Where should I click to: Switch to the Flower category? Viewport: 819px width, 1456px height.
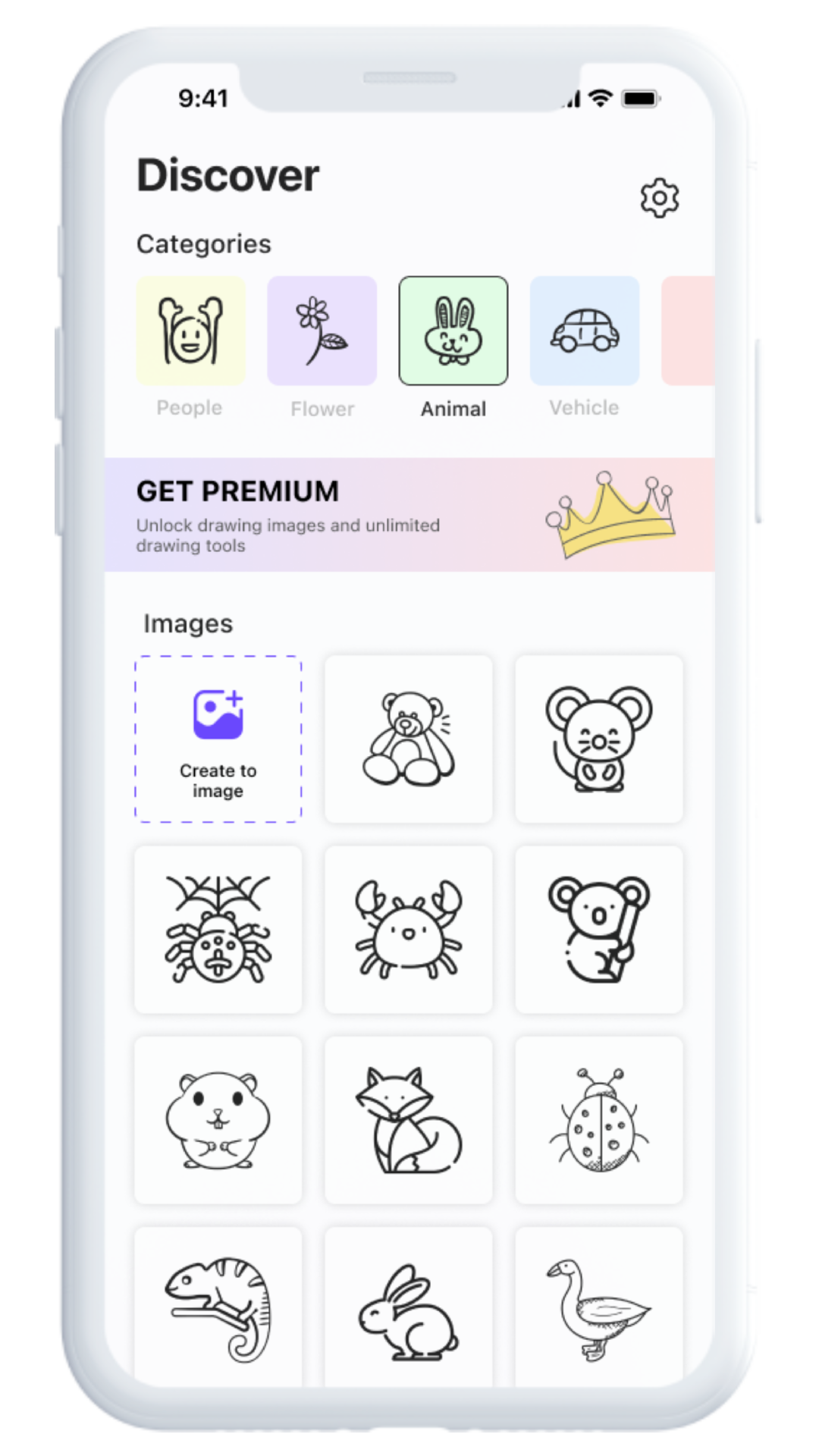[322, 331]
